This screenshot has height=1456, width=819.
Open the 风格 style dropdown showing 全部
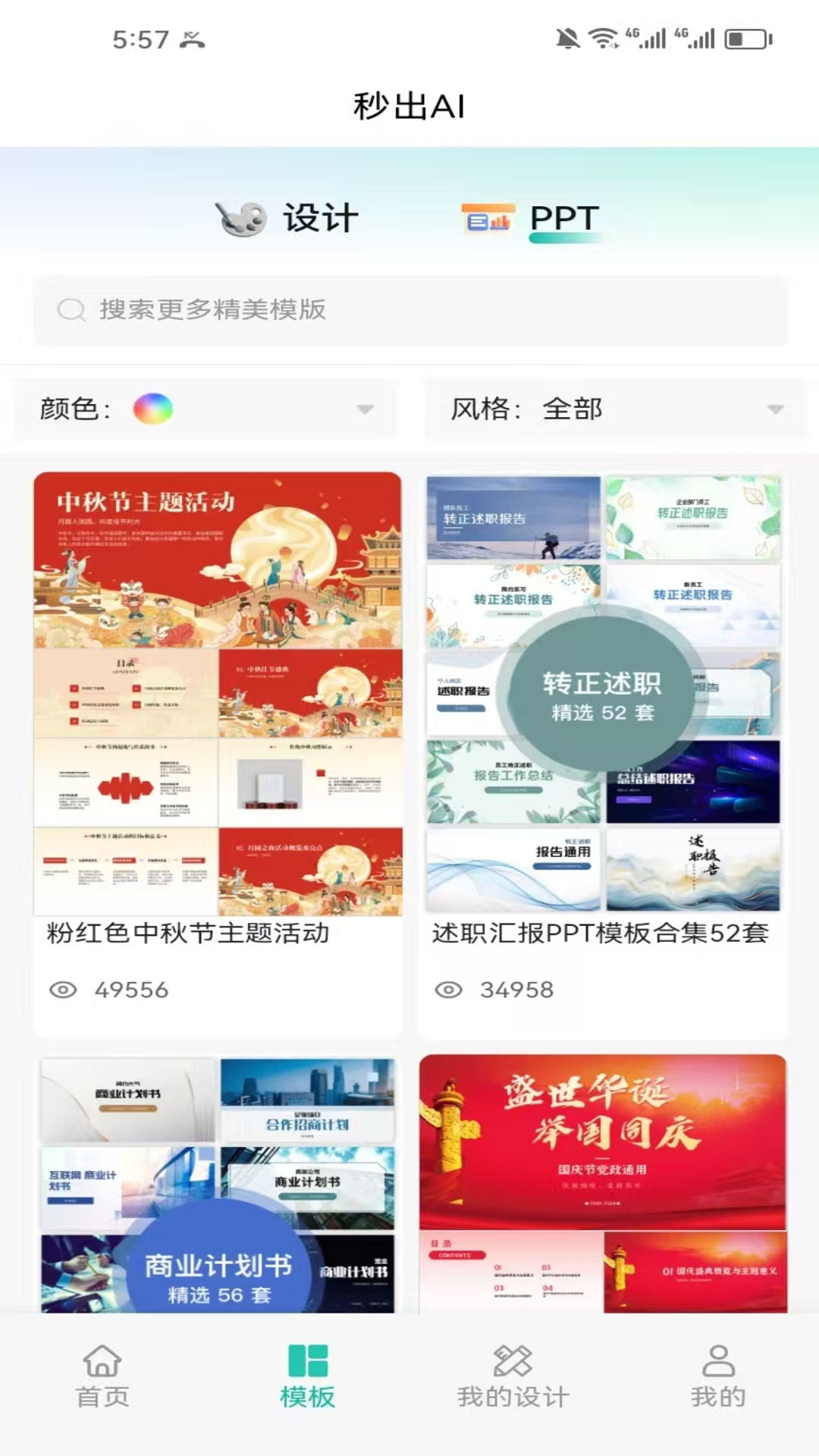[x=614, y=409]
